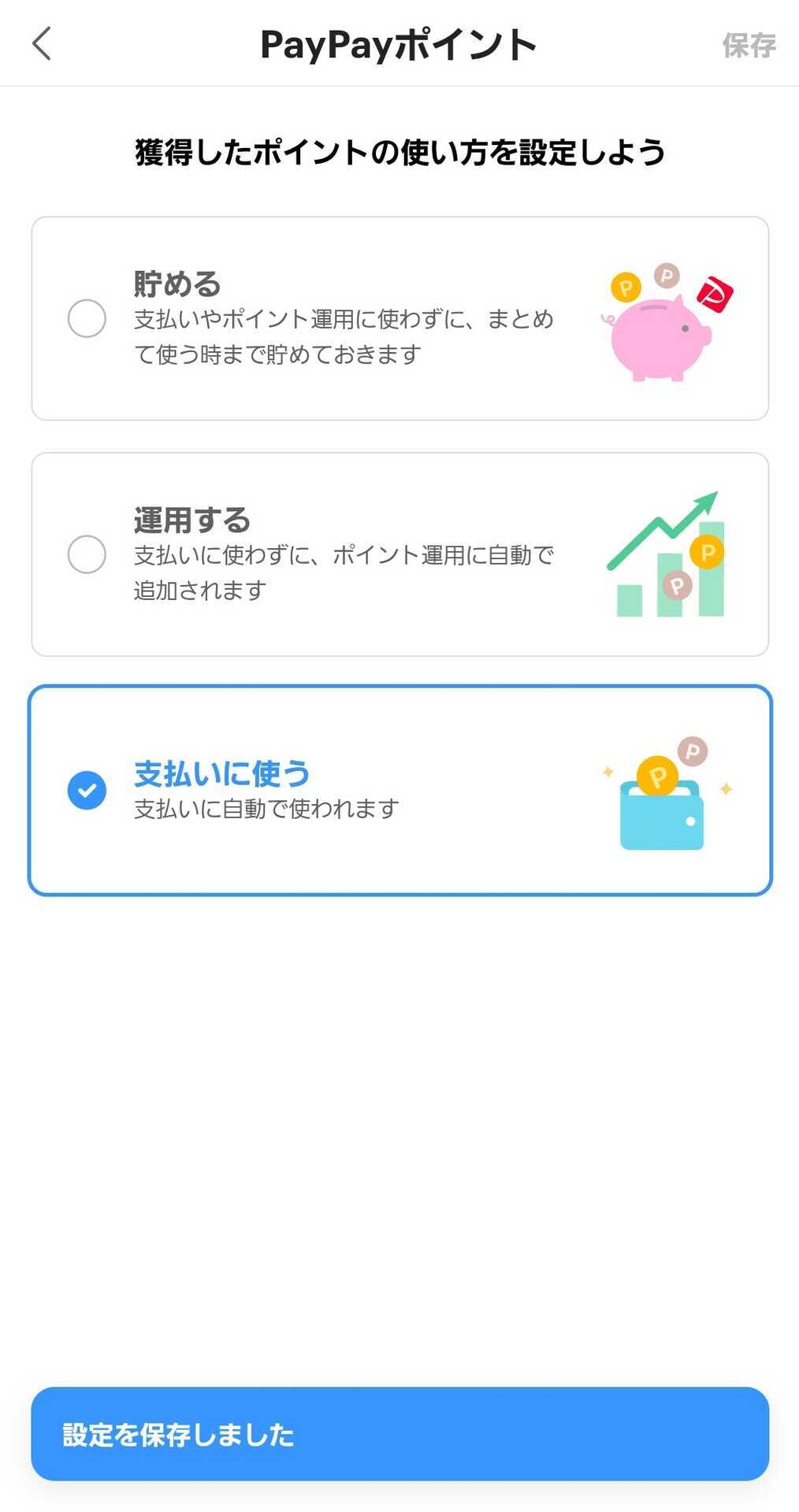
Task: Select the 貯める option
Action: pyautogui.click(x=399, y=318)
